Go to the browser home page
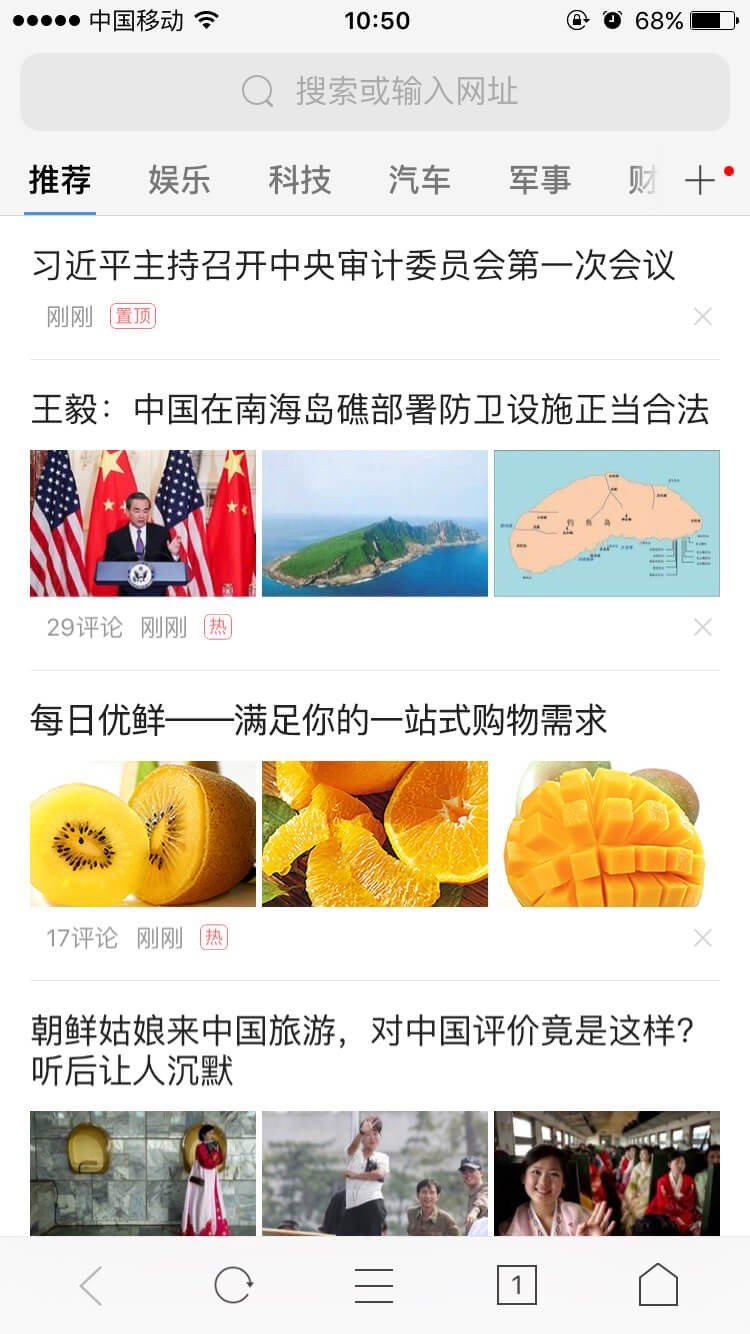This screenshot has width=750, height=1334. click(x=658, y=1285)
